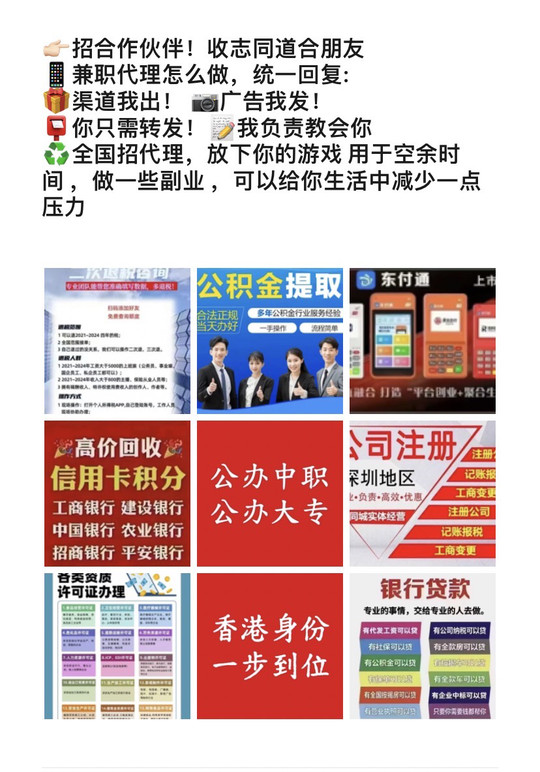View the 东付通 POS machine picture

click(422, 341)
